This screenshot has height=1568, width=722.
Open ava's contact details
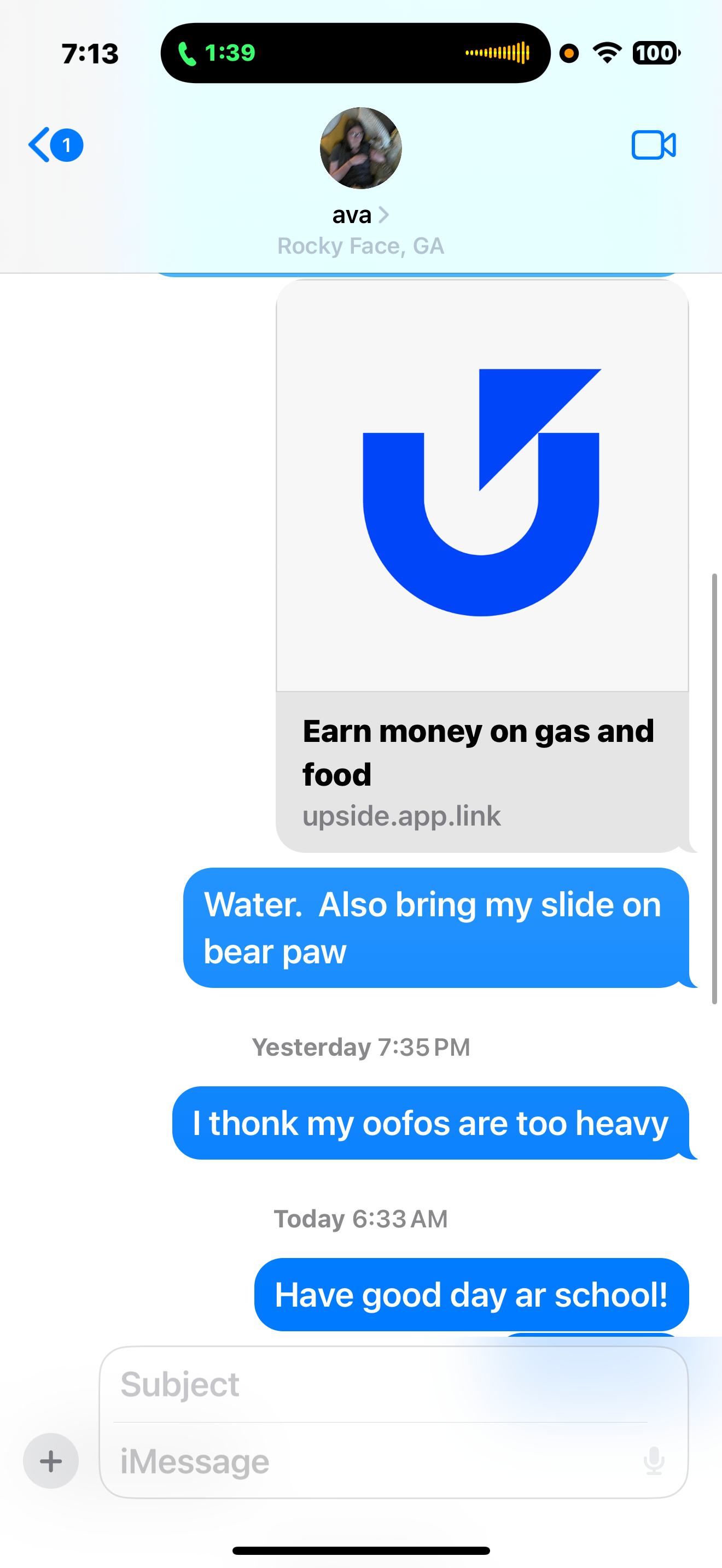(360, 215)
